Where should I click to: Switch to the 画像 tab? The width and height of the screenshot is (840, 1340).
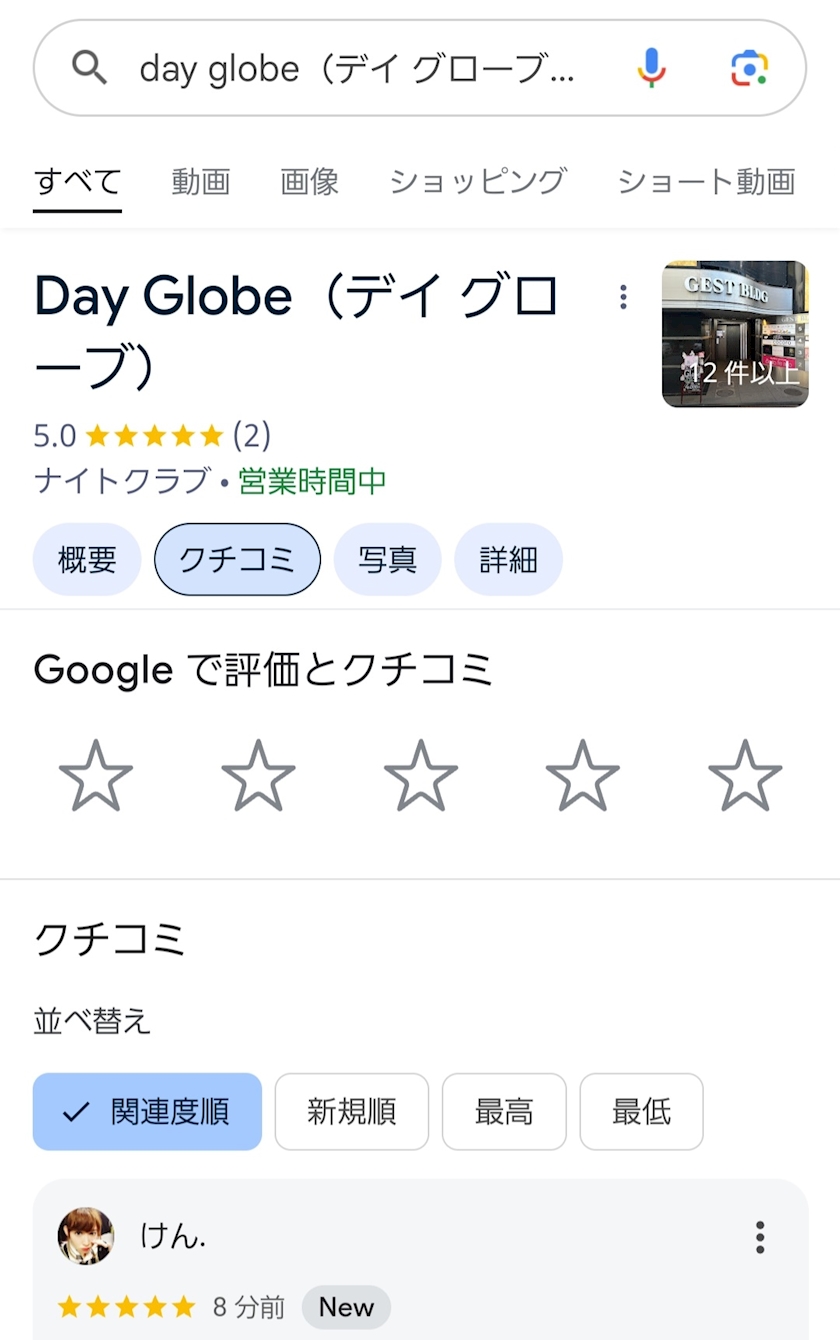(309, 181)
